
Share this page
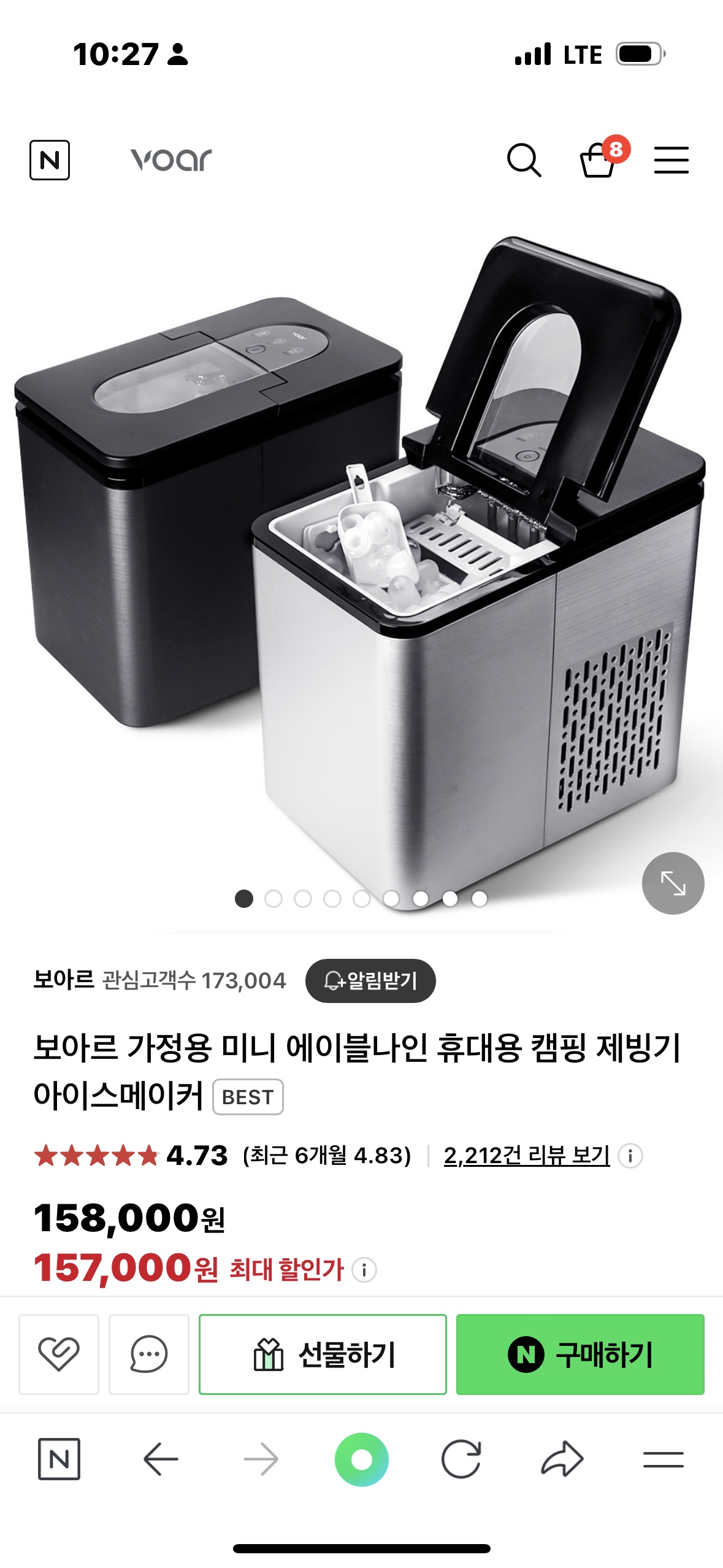[562, 1459]
